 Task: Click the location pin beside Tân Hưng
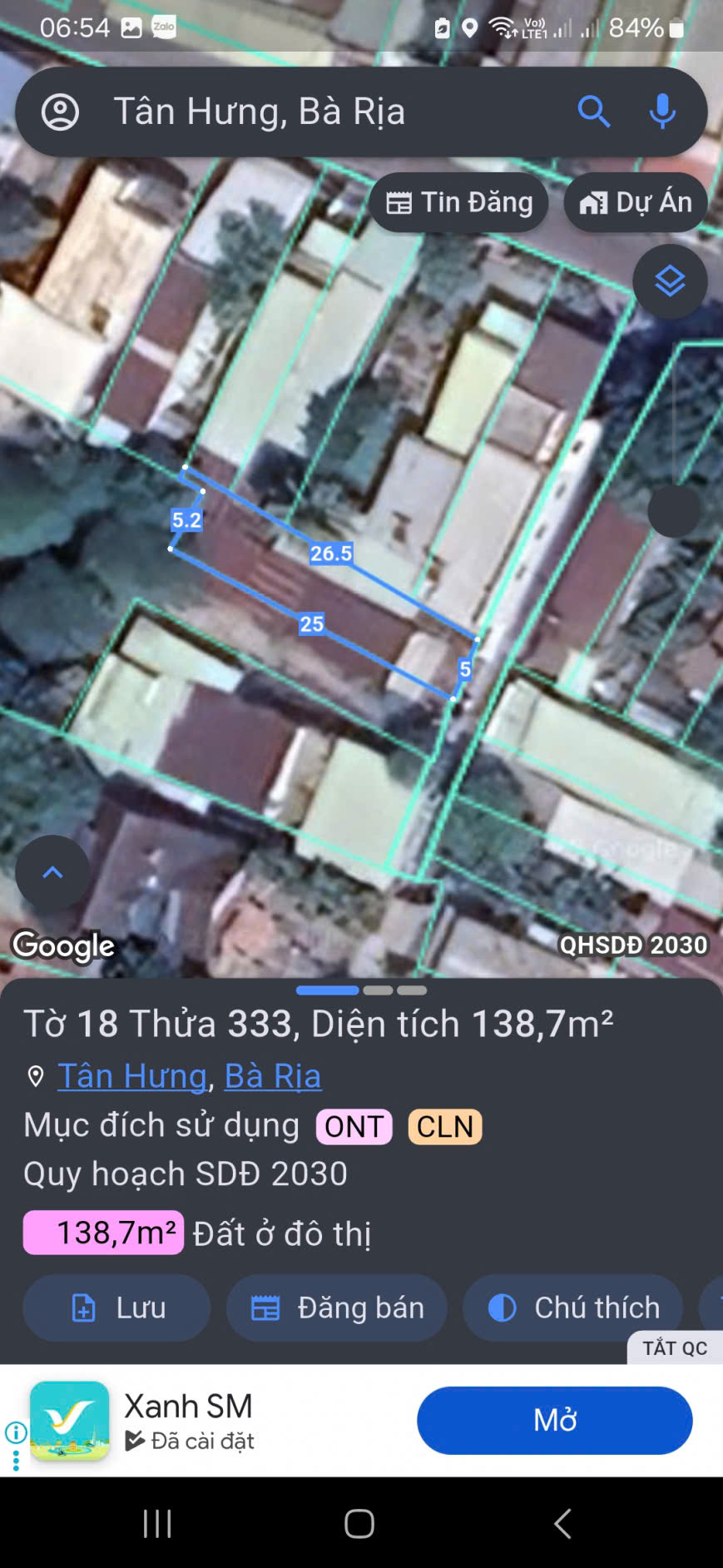[x=34, y=1075]
